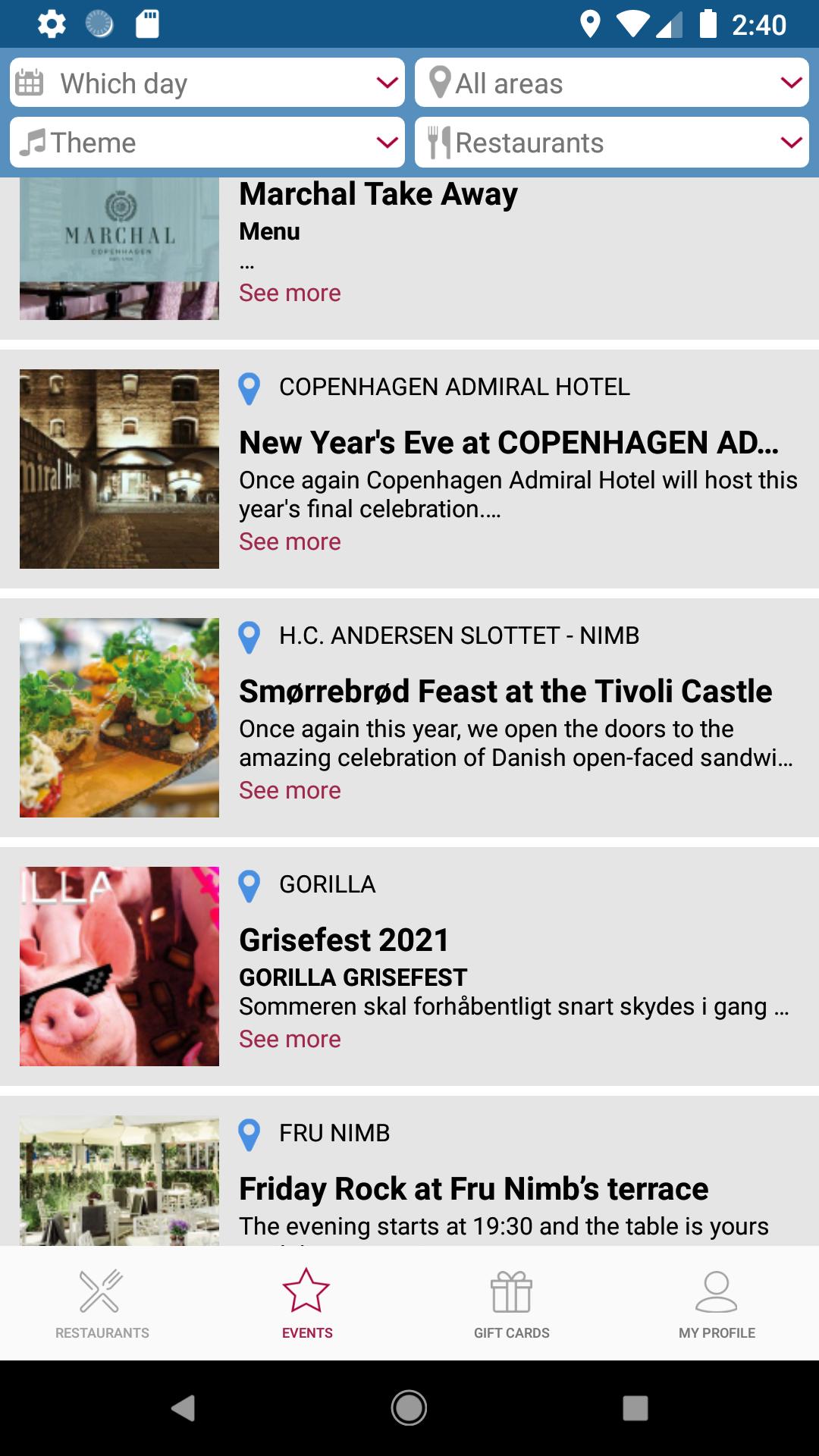Select the Events tab
Screen dimensions: 819x1456
tap(307, 1304)
